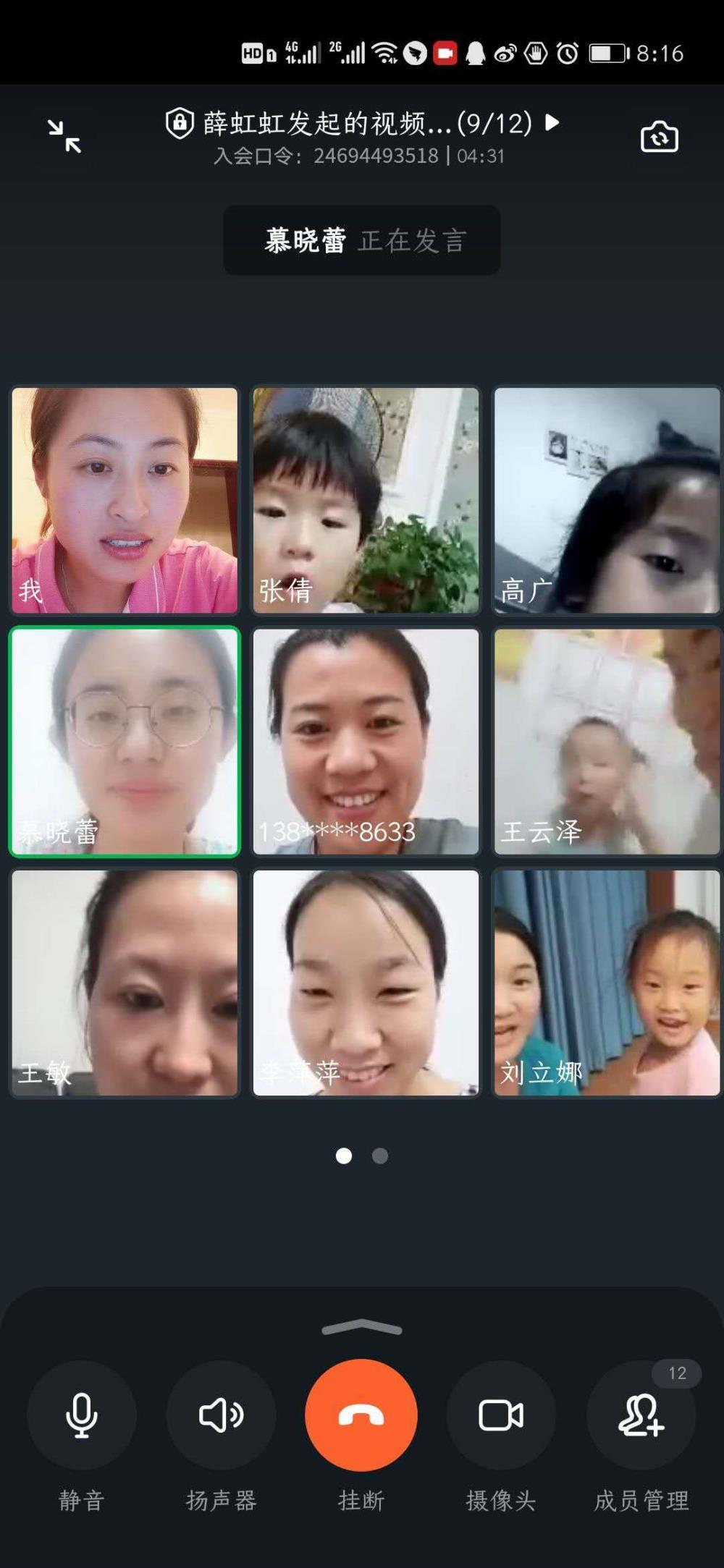
Task: Open 高广's video tile
Action: pos(607,500)
